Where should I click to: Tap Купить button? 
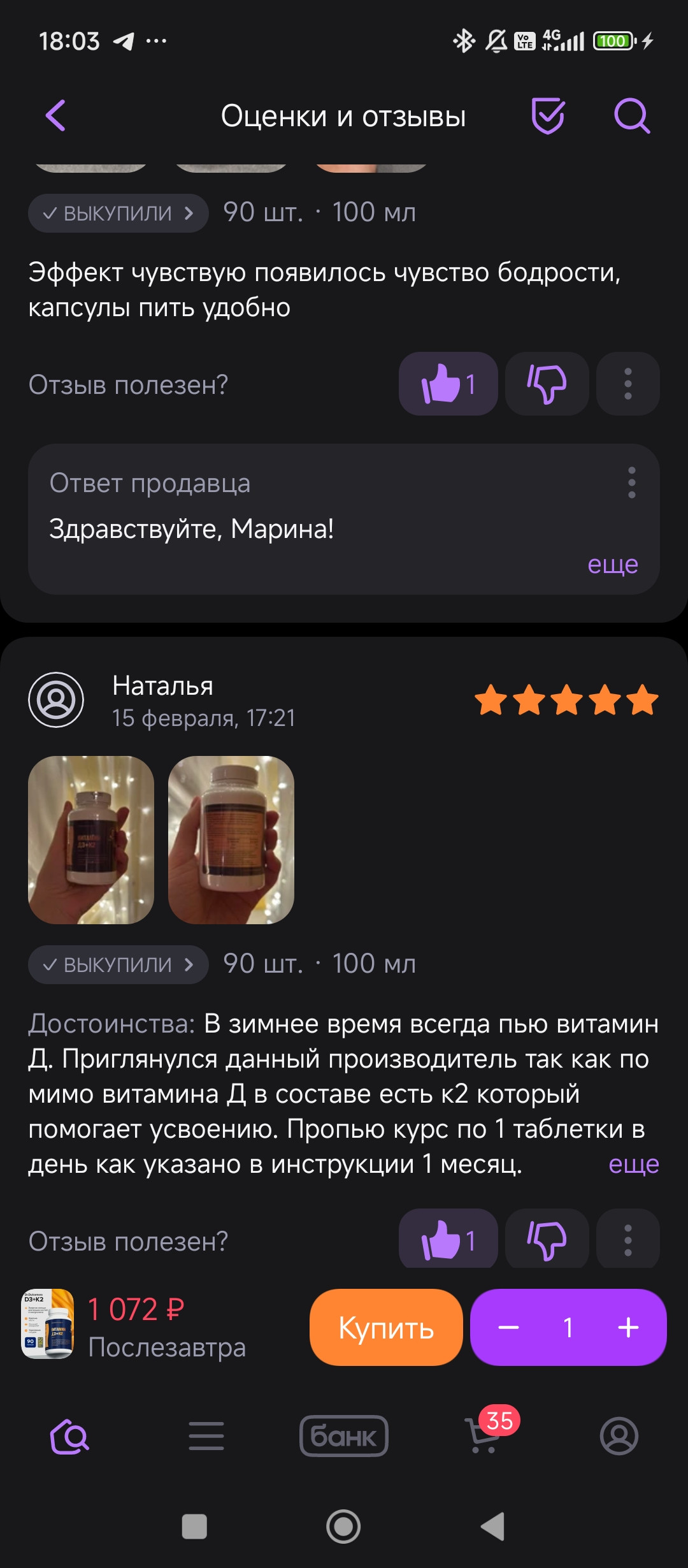click(386, 1328)
